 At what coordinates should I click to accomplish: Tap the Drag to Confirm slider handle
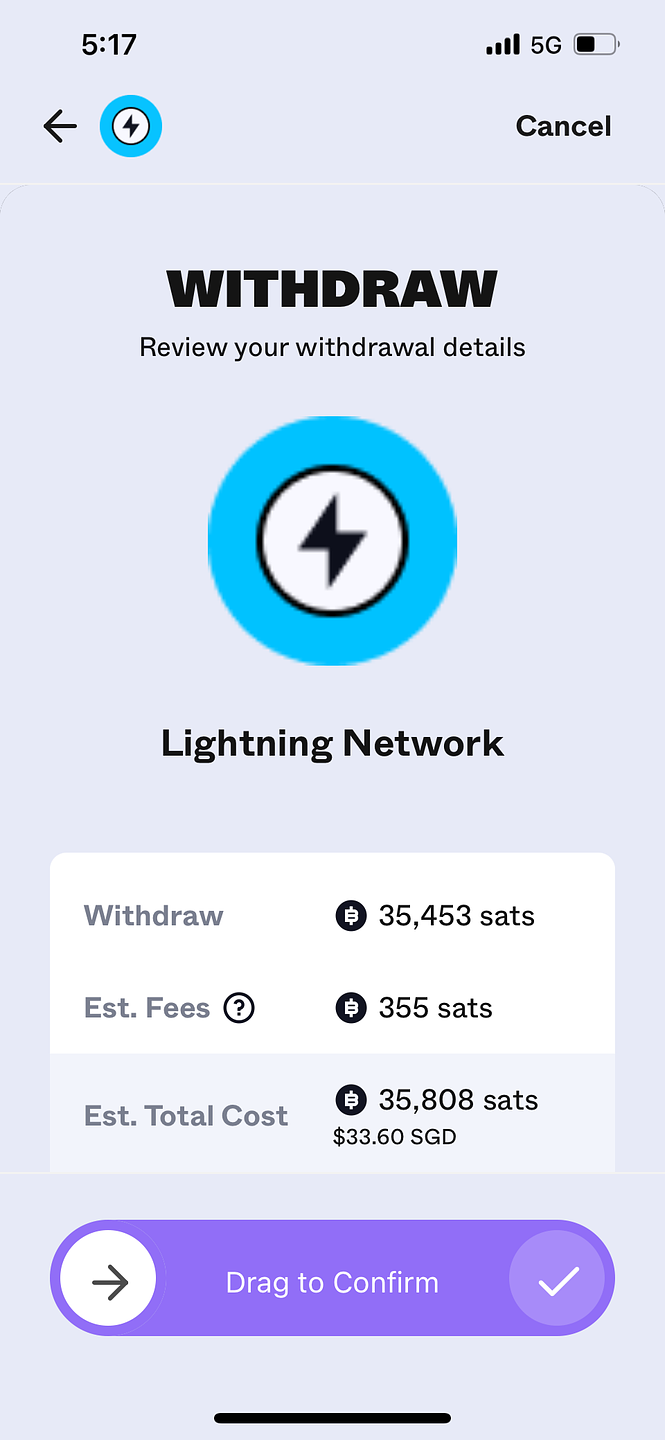(108, 1282)
